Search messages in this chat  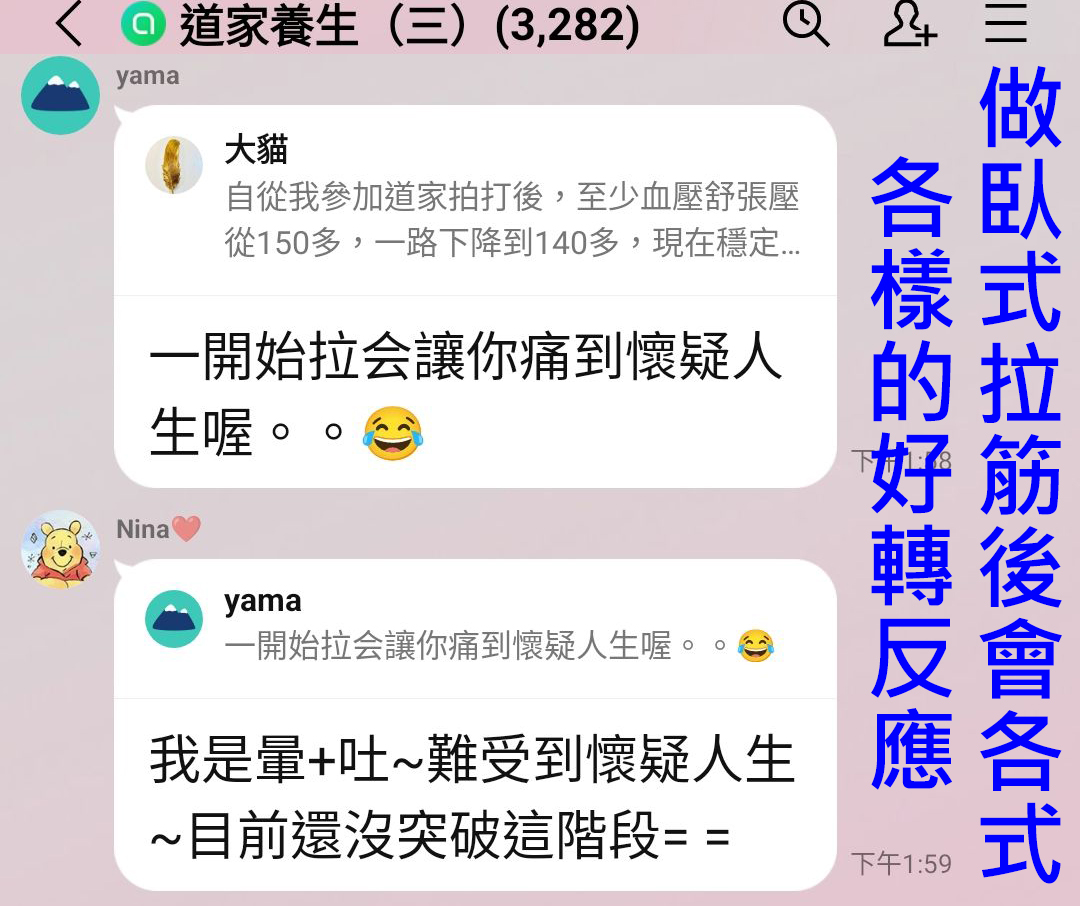pyautogui.click(x=805, y=24)
